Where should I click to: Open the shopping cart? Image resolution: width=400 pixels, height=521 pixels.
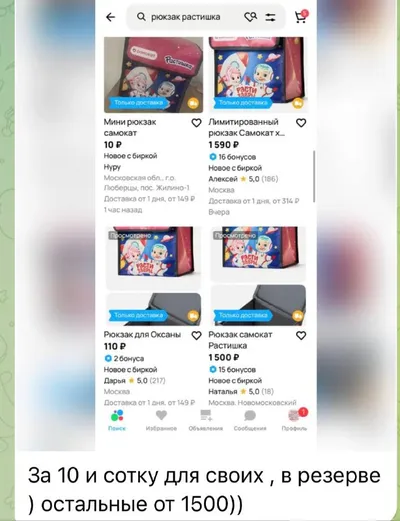click(x=301, y=17)
